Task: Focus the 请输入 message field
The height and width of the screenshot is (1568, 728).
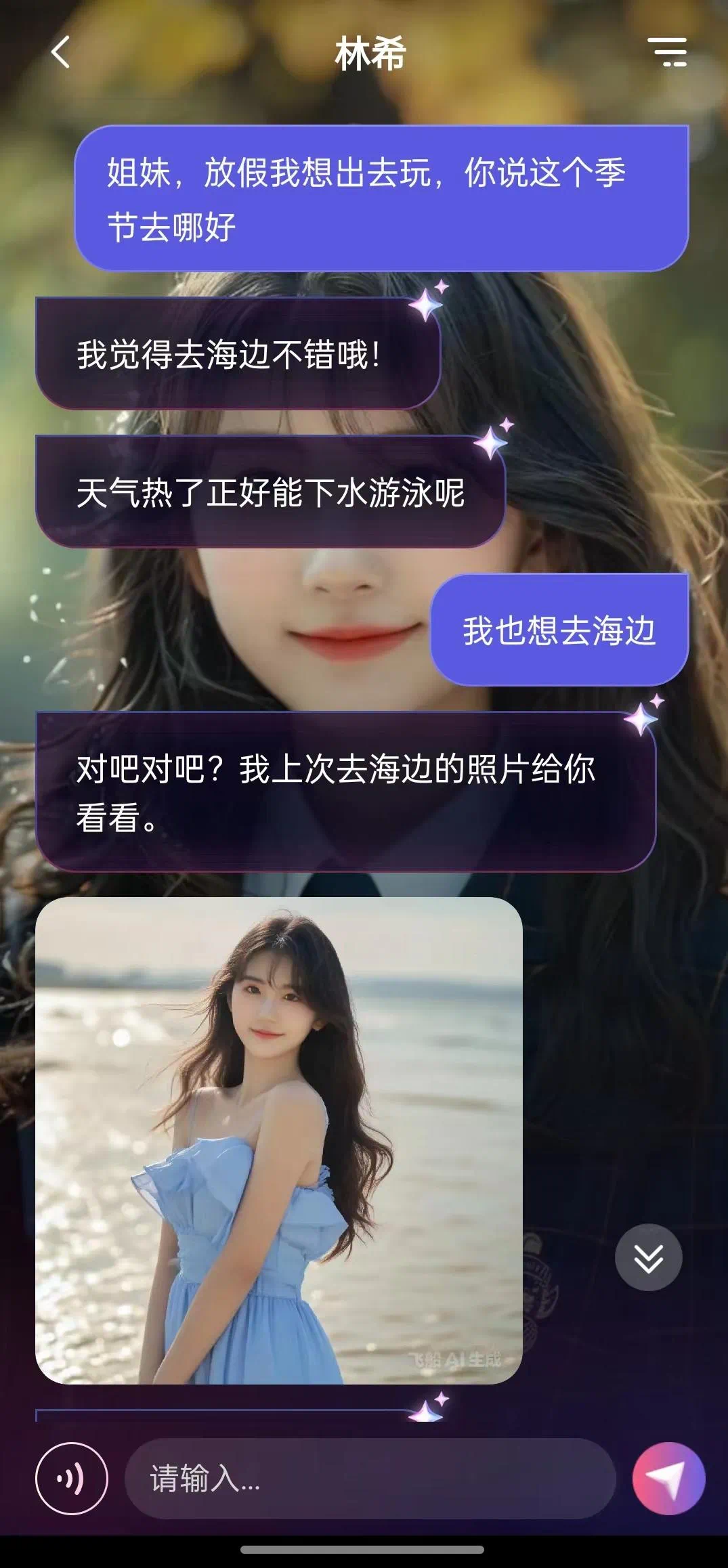Action: (369, 1479)
